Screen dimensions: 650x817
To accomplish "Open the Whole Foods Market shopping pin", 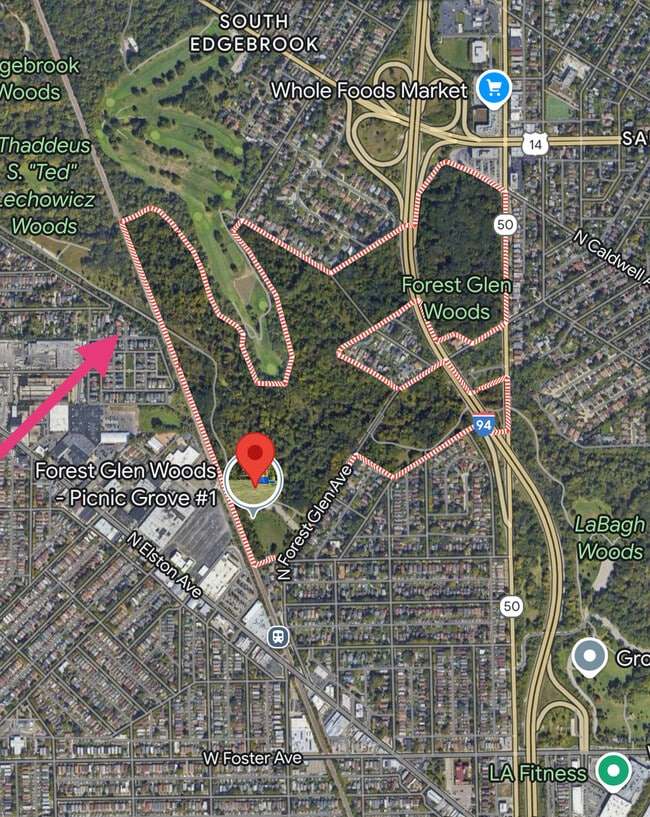I will coord(491,88).
